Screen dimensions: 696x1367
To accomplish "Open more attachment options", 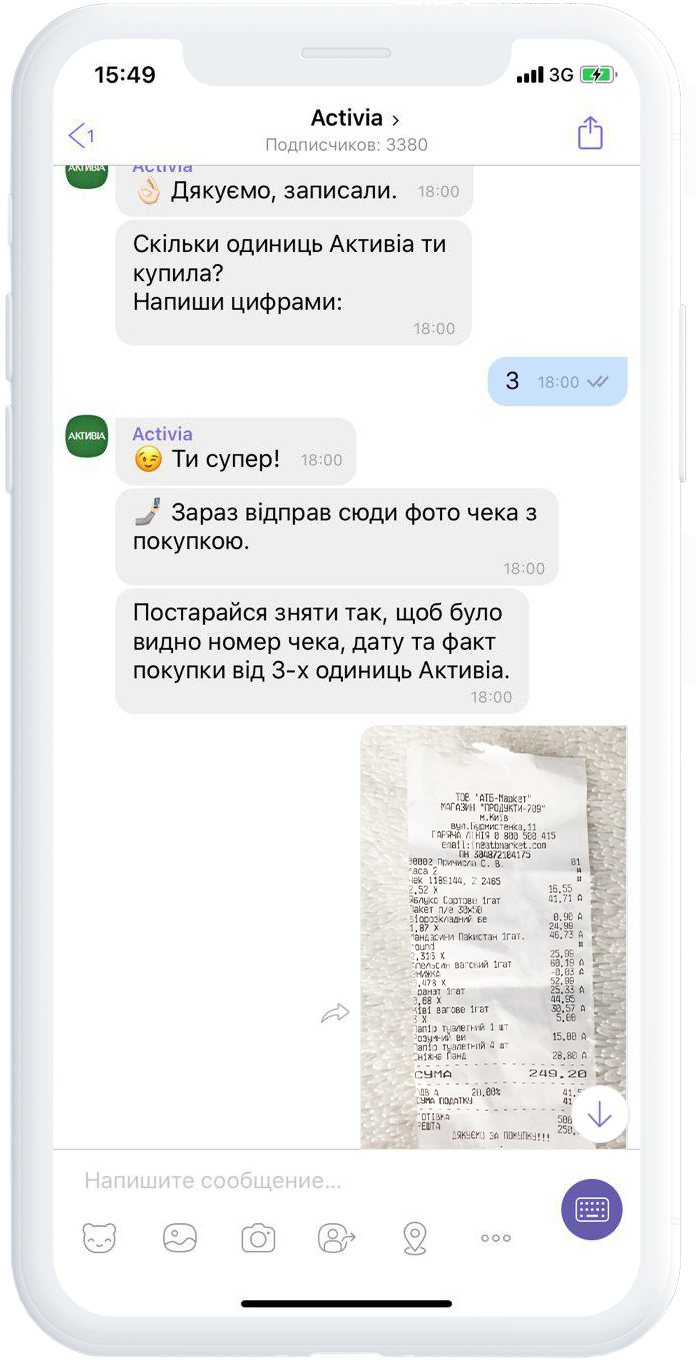I will coord(496,1238).
